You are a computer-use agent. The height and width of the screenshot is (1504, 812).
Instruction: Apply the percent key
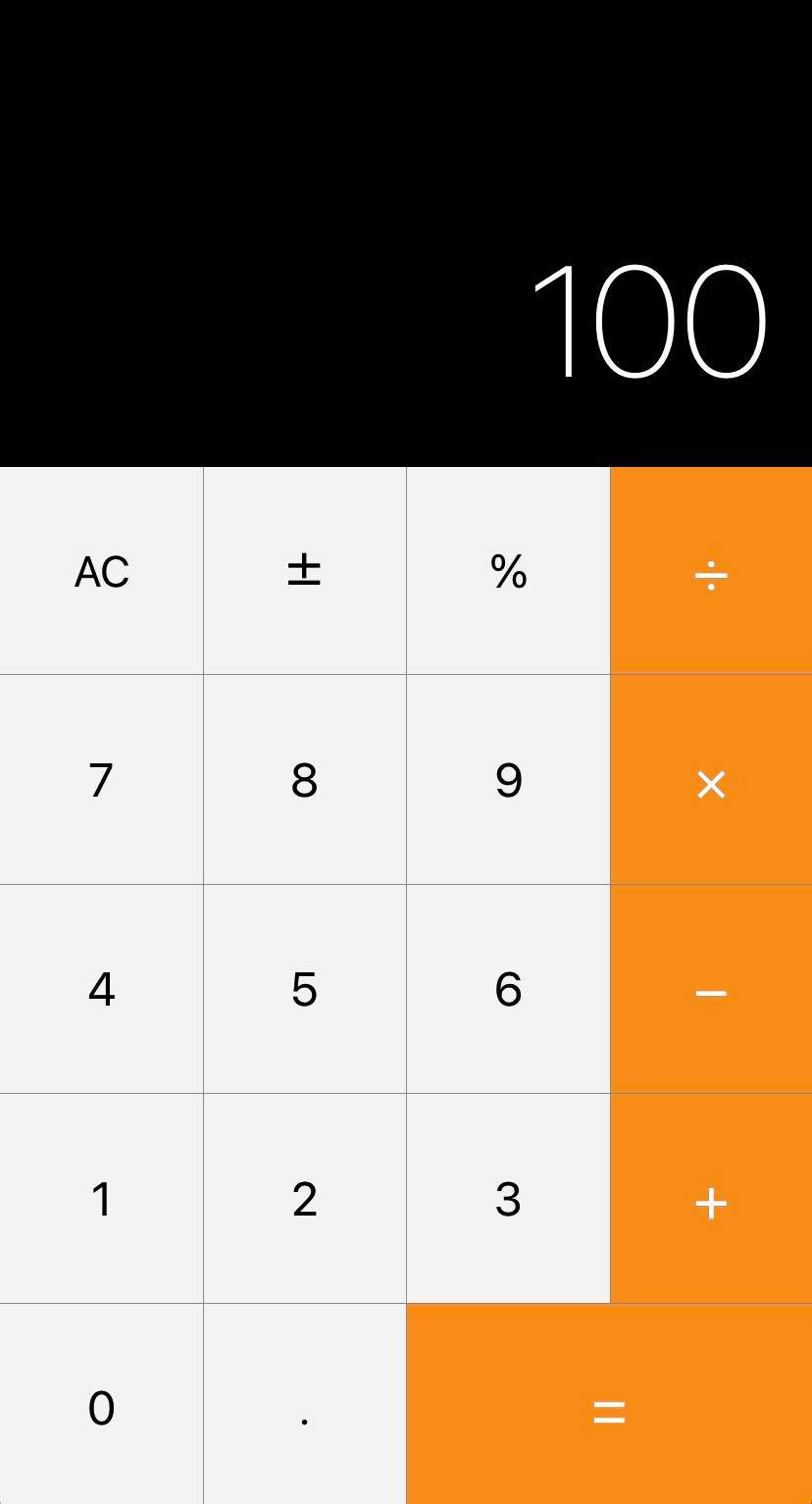click(x=508, y=571)
